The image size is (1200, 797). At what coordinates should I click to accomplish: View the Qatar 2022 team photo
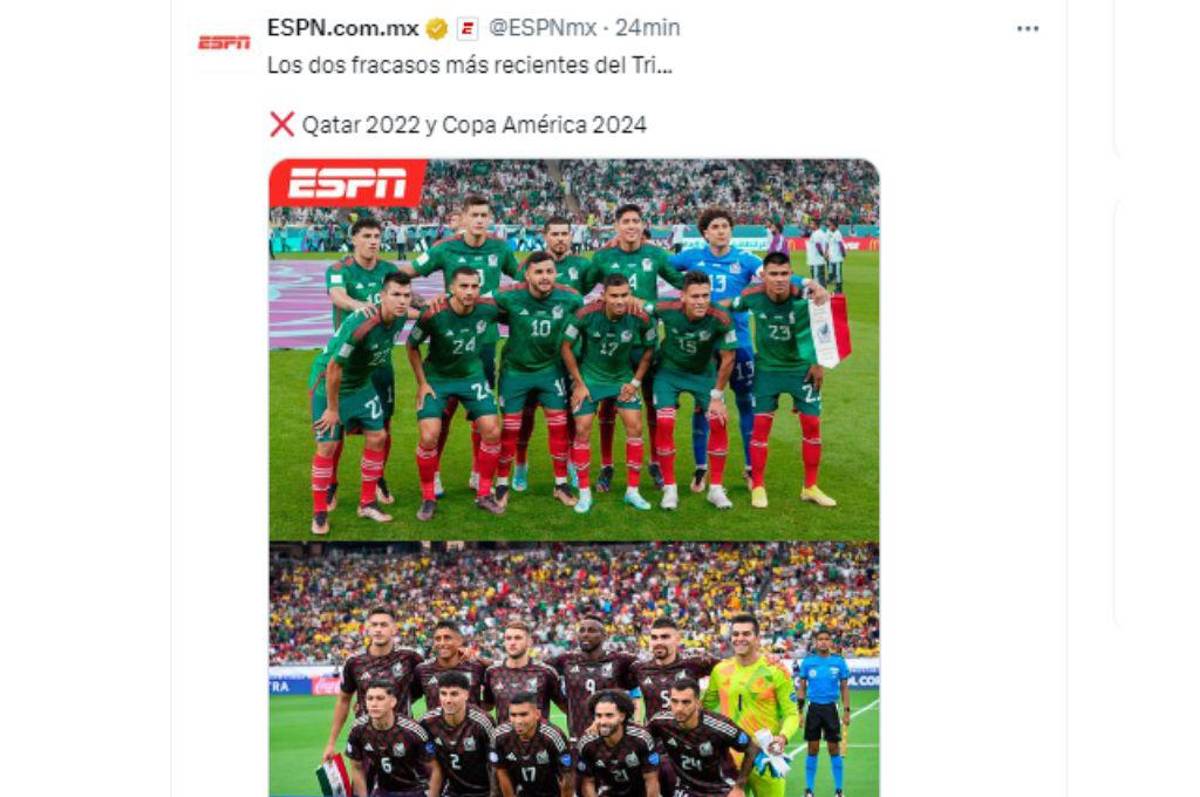click(574, 350)
